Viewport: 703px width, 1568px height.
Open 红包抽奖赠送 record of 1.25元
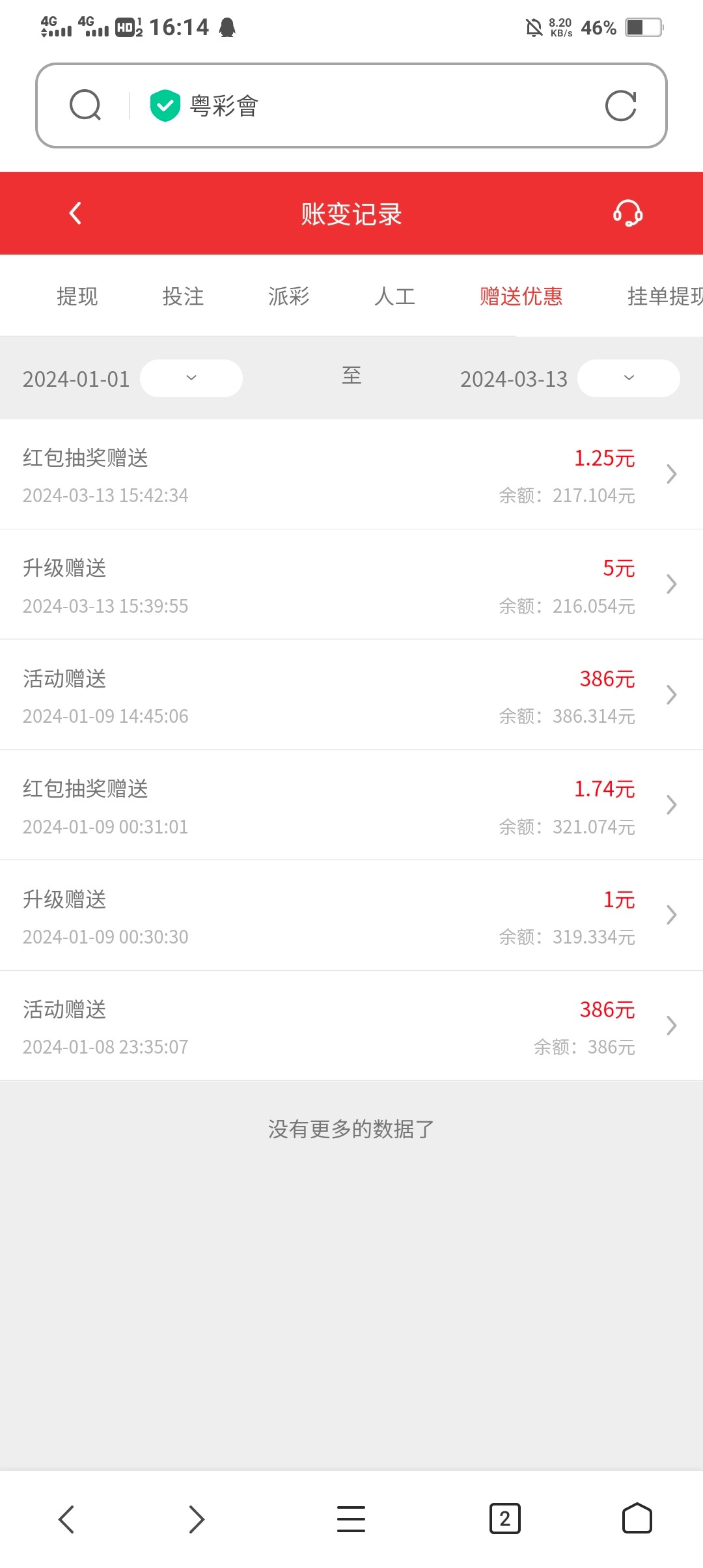[351, 475]
